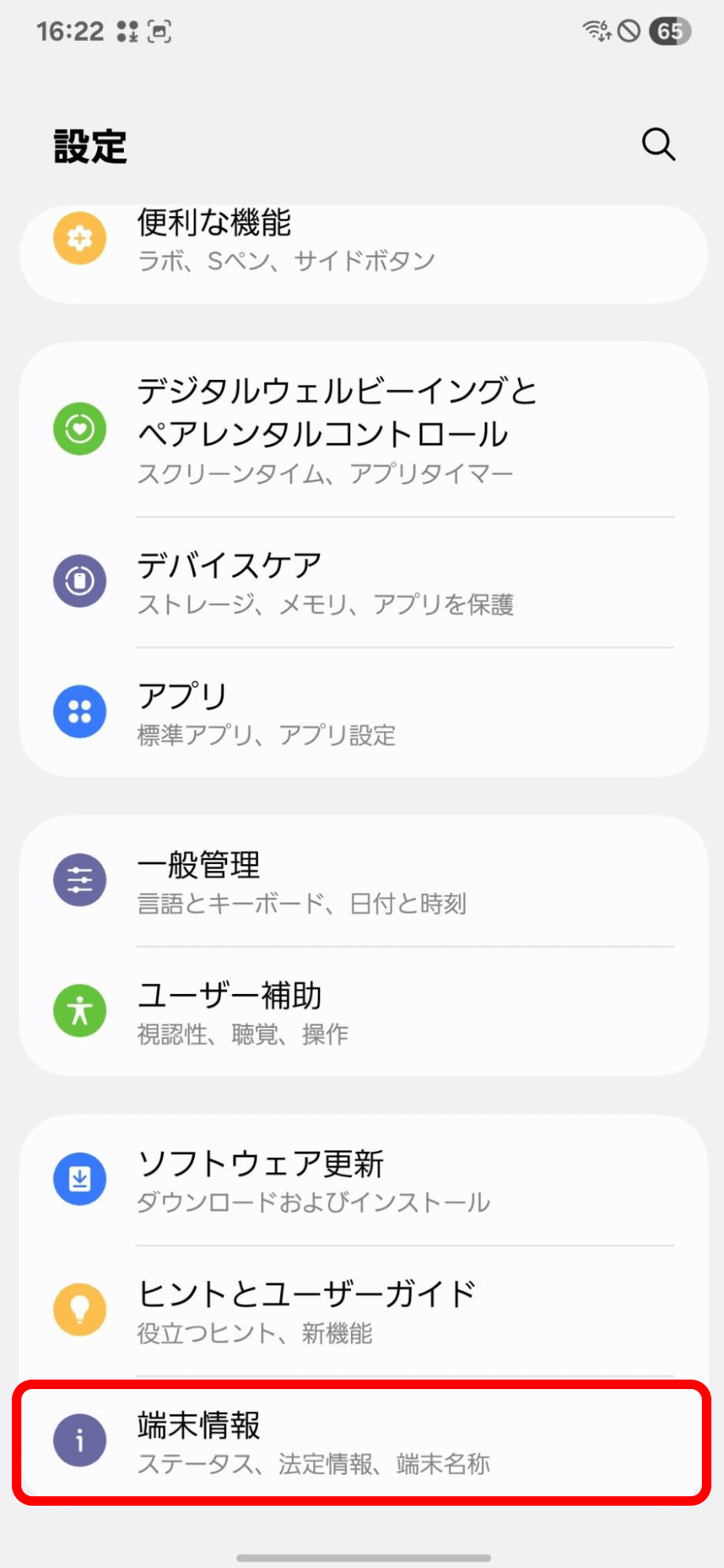Open ヒントとユーザーガイド
This screenshot has height=1568, width=724.
click(363, 1310)
